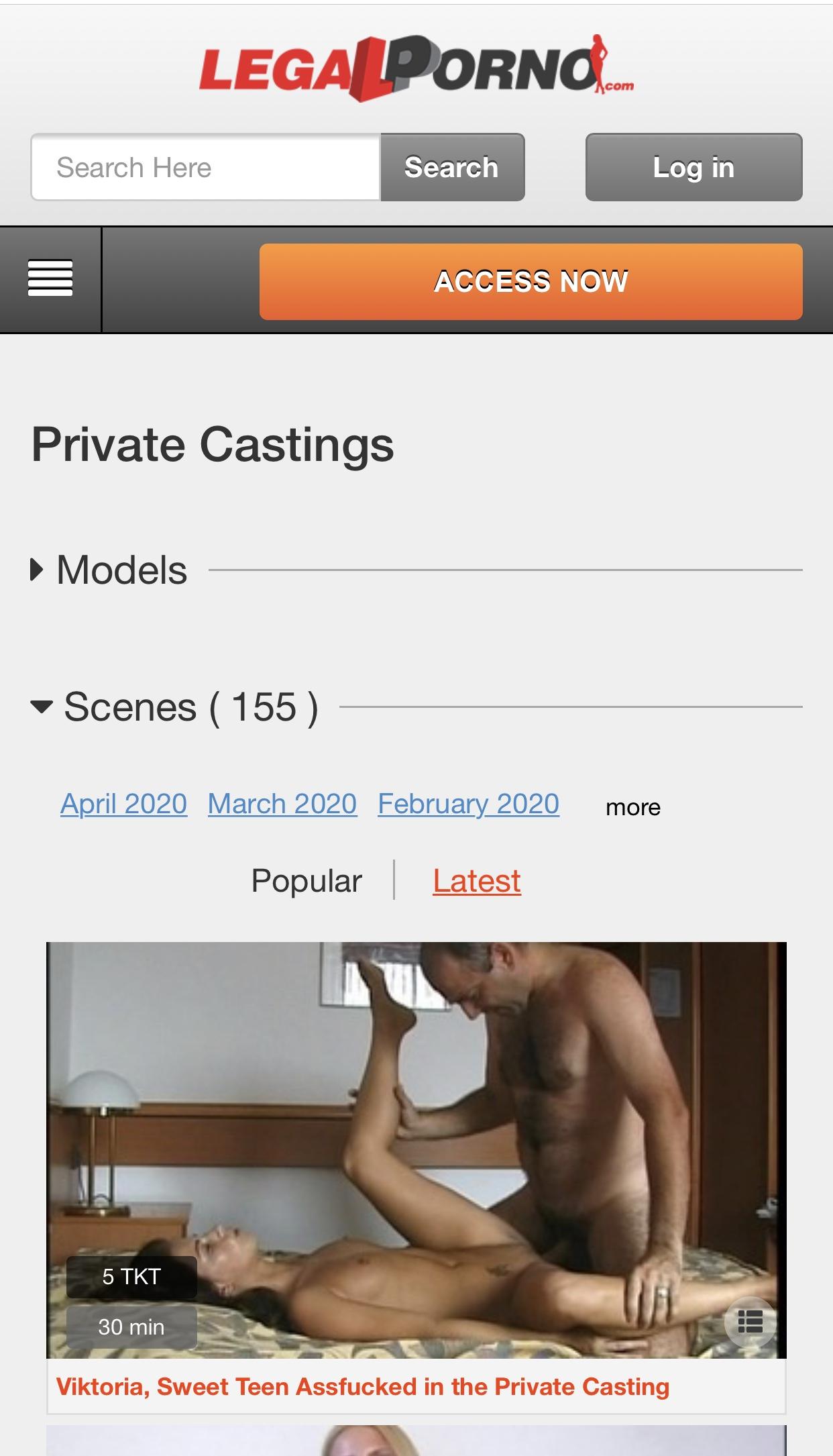833x1456 pixels.
Task: Open the Log in page
Action: (693, 168)
